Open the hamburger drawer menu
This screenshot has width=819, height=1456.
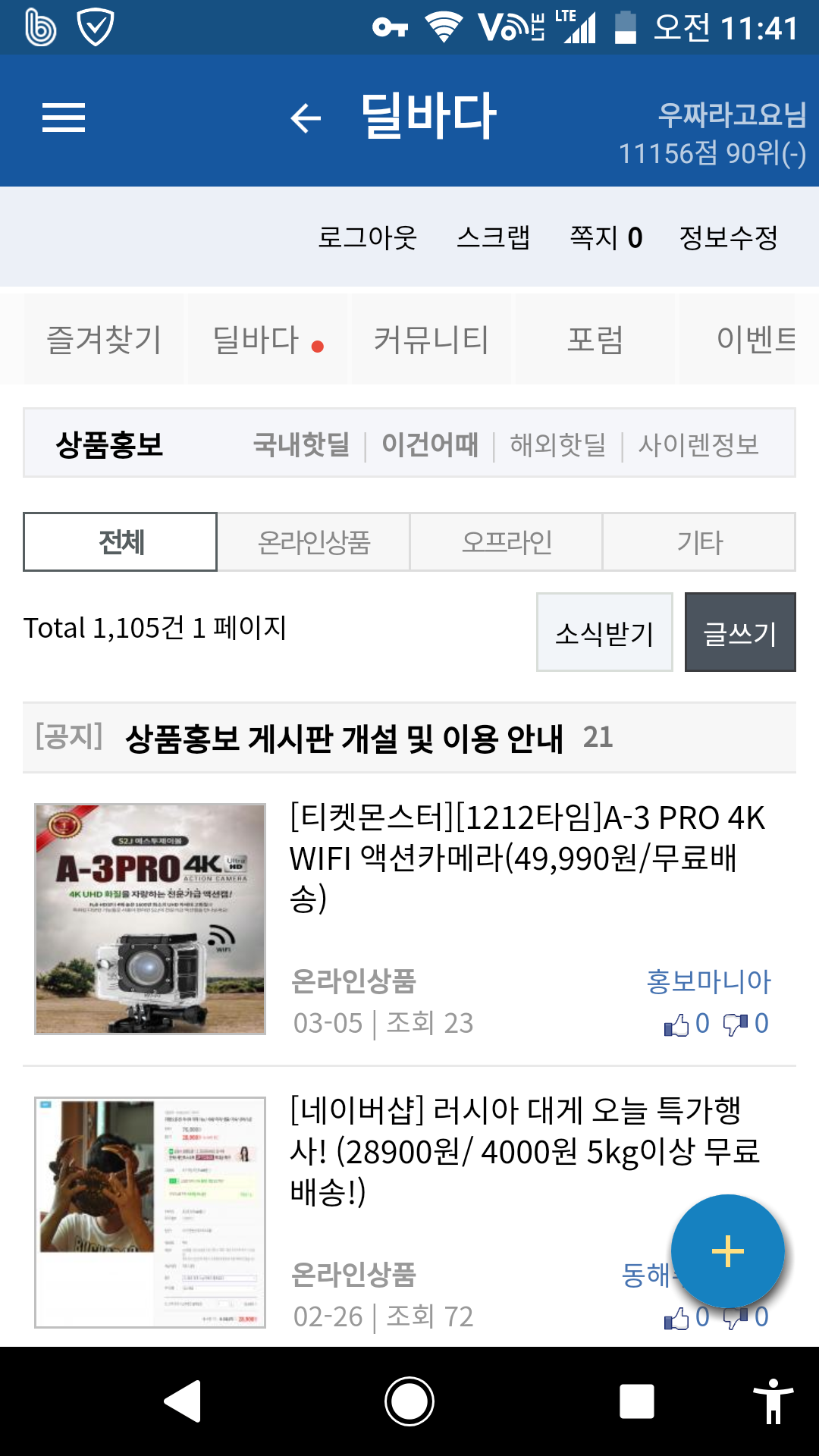(64, 118)
